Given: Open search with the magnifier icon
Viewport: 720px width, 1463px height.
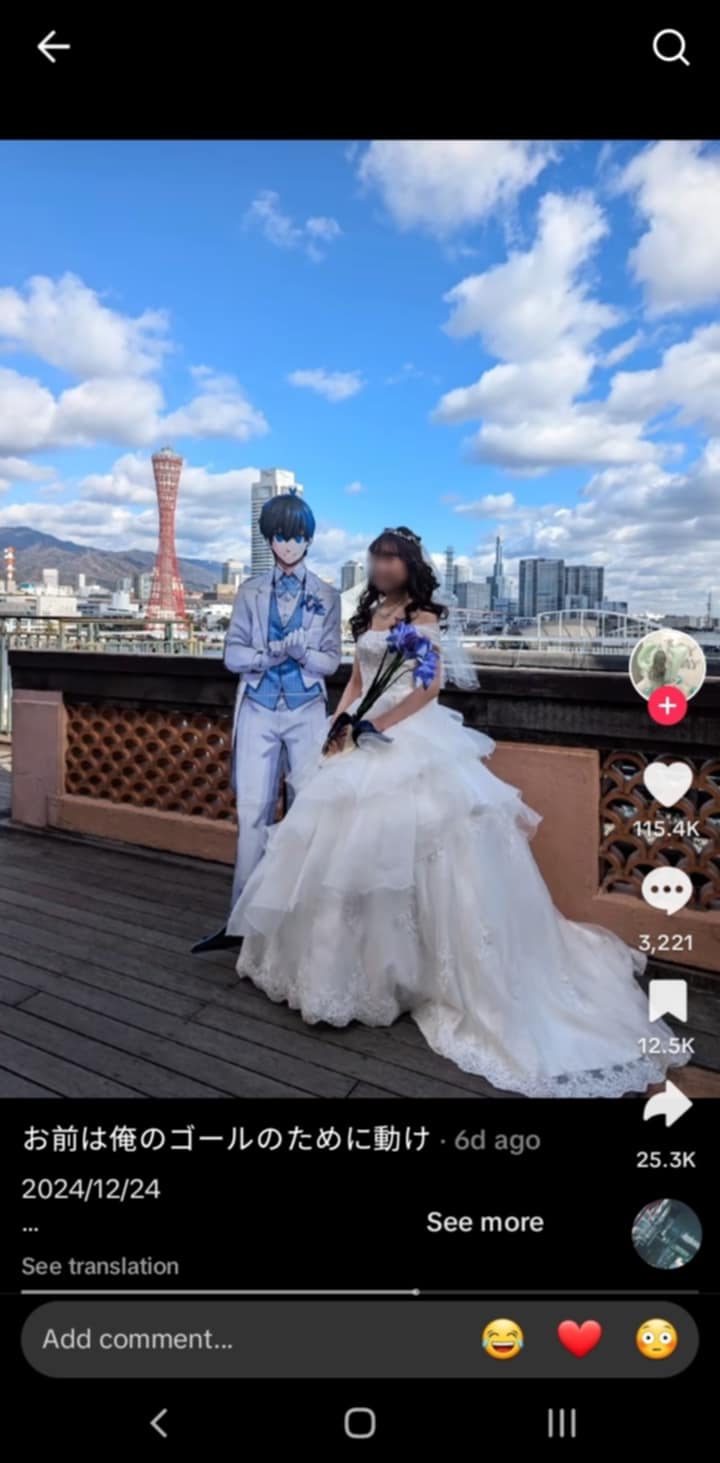Looking at the screenshot, I should [x=671, y=46].
